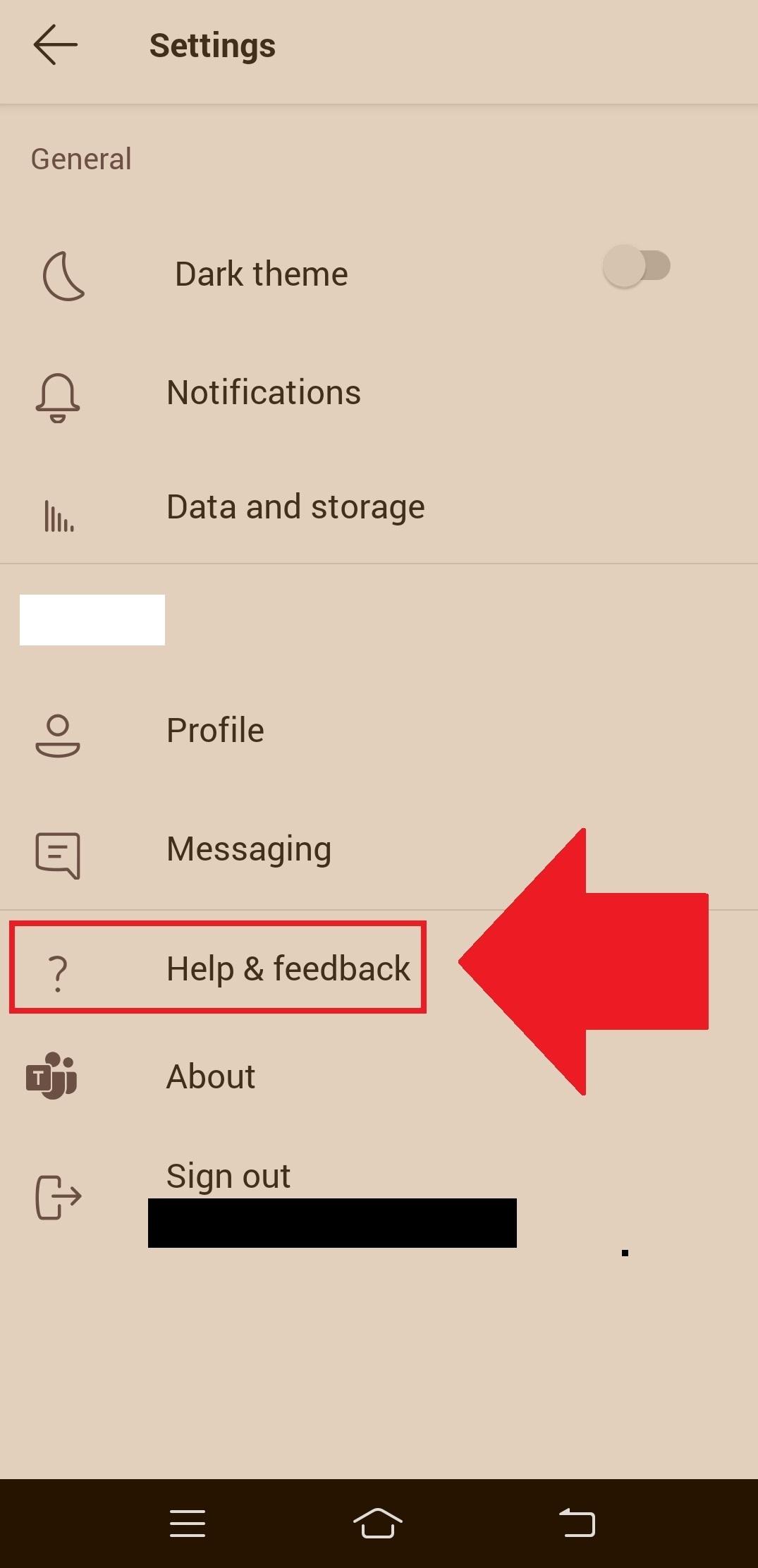The height and width of the screenshot is (1568, 758).
Task: Open Messaging settings
Action: coord(248,849)
